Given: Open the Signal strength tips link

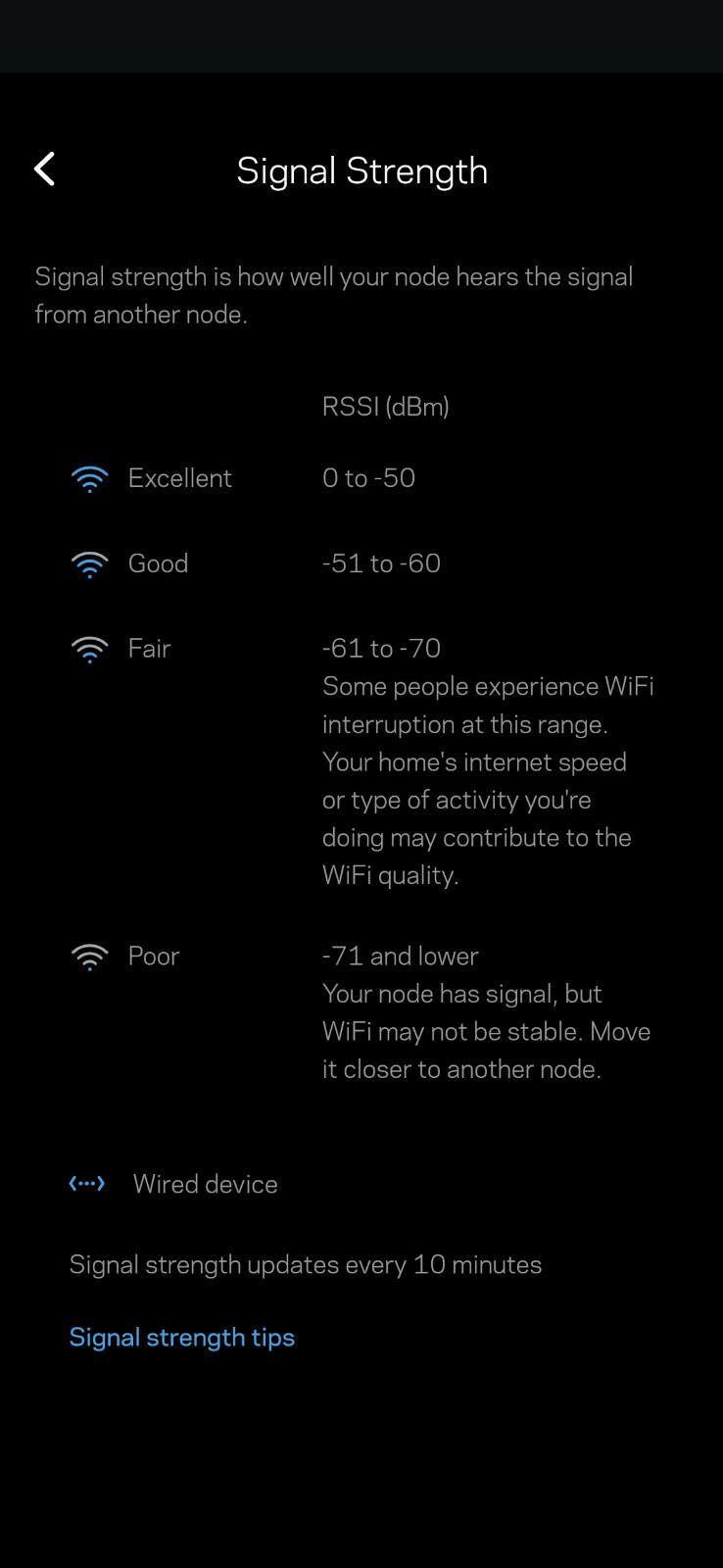Looking at the screenshot, I should pos(182,1337).
